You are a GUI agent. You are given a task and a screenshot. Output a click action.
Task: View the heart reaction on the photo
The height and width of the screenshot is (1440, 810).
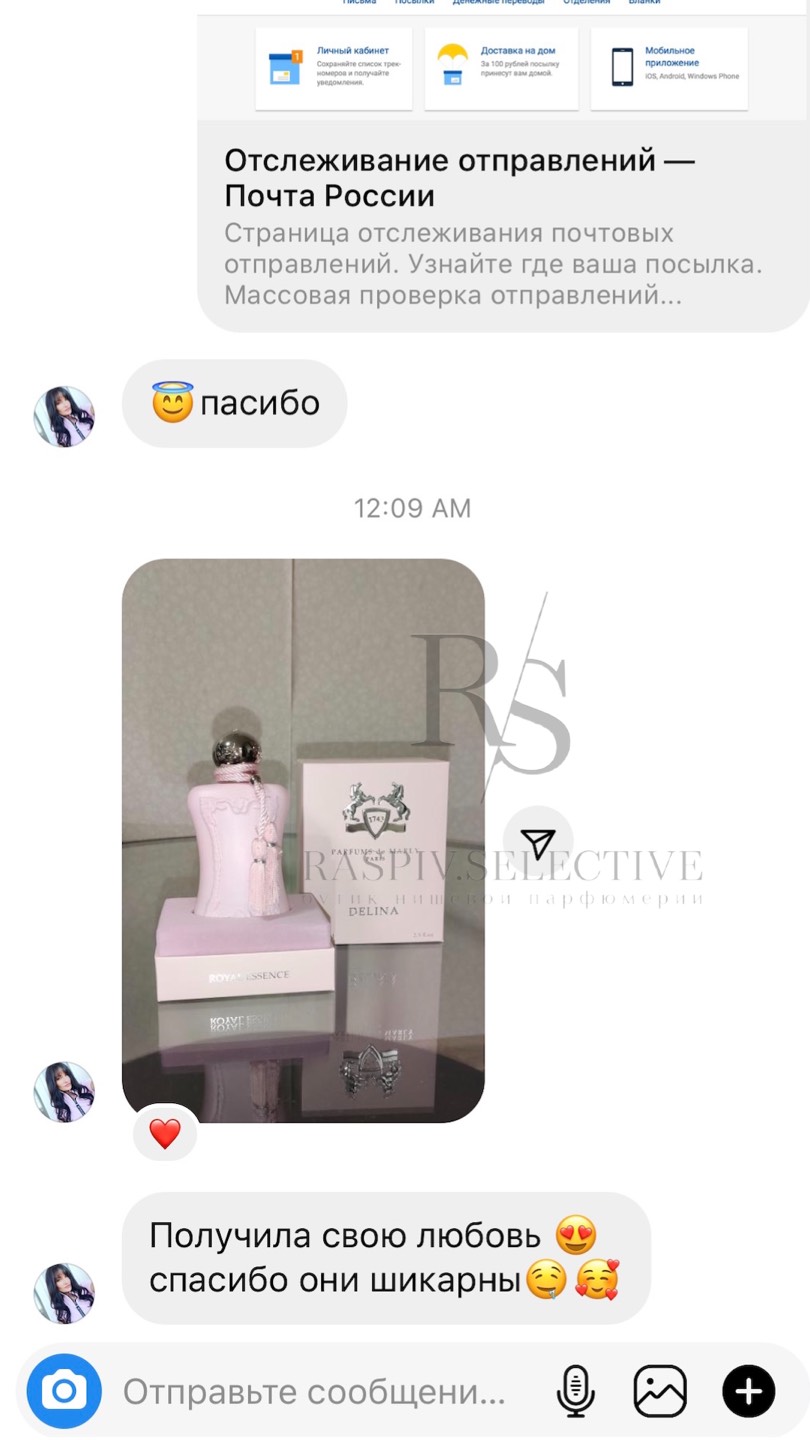click(165, 1134)
